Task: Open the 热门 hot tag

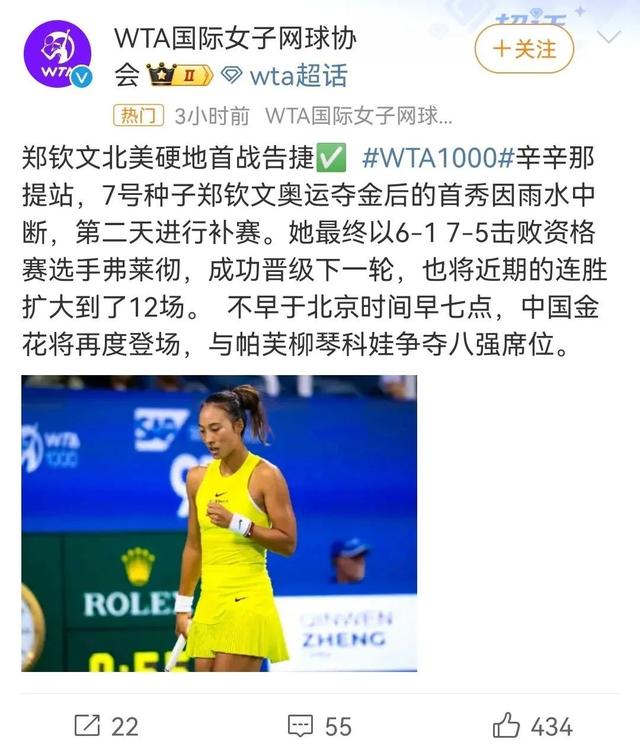Action: pyautogui.click(x=138, y=116)
